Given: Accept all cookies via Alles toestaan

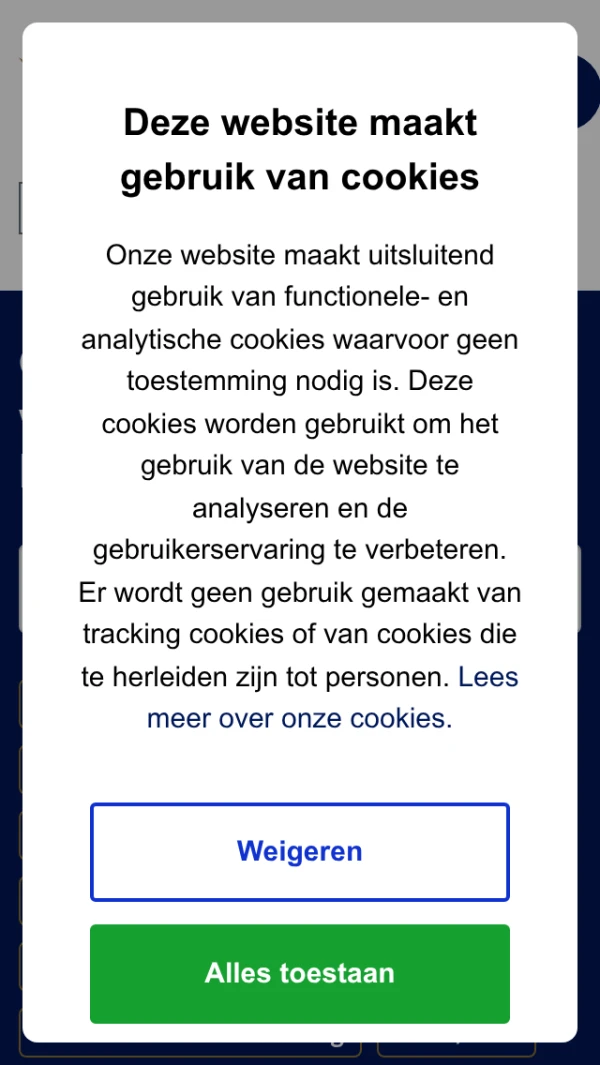Looking at the screenshot, I should 299,973.
